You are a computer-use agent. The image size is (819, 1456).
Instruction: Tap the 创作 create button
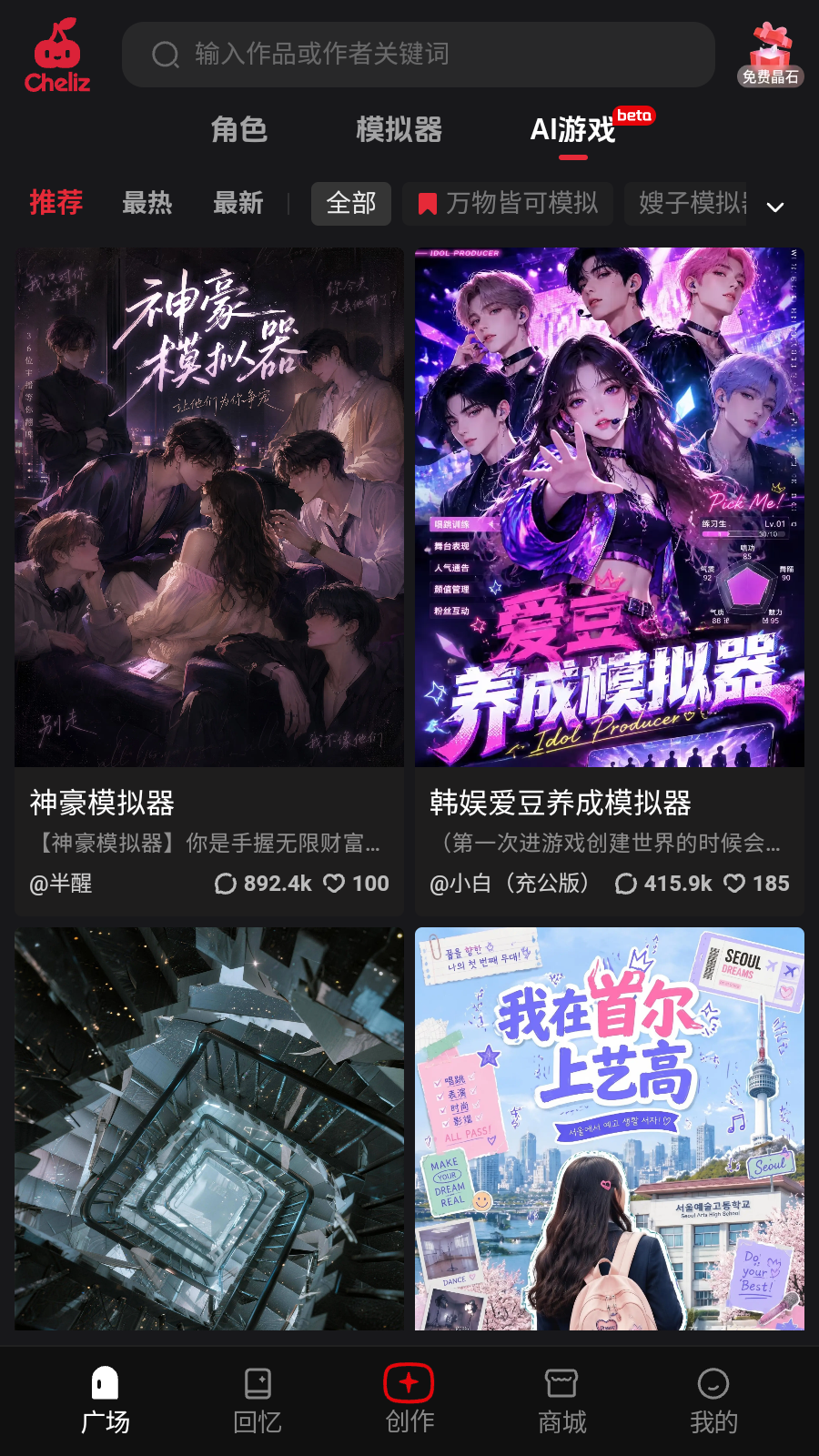[409, 1401]
